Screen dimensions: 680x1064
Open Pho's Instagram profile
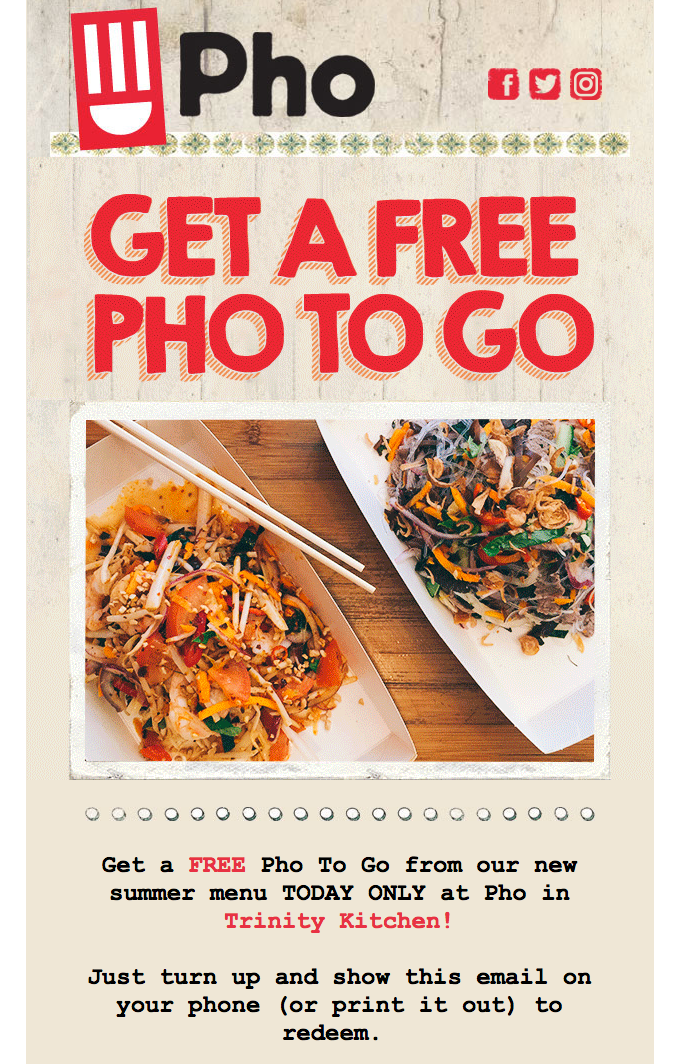(x=586, y=84)
